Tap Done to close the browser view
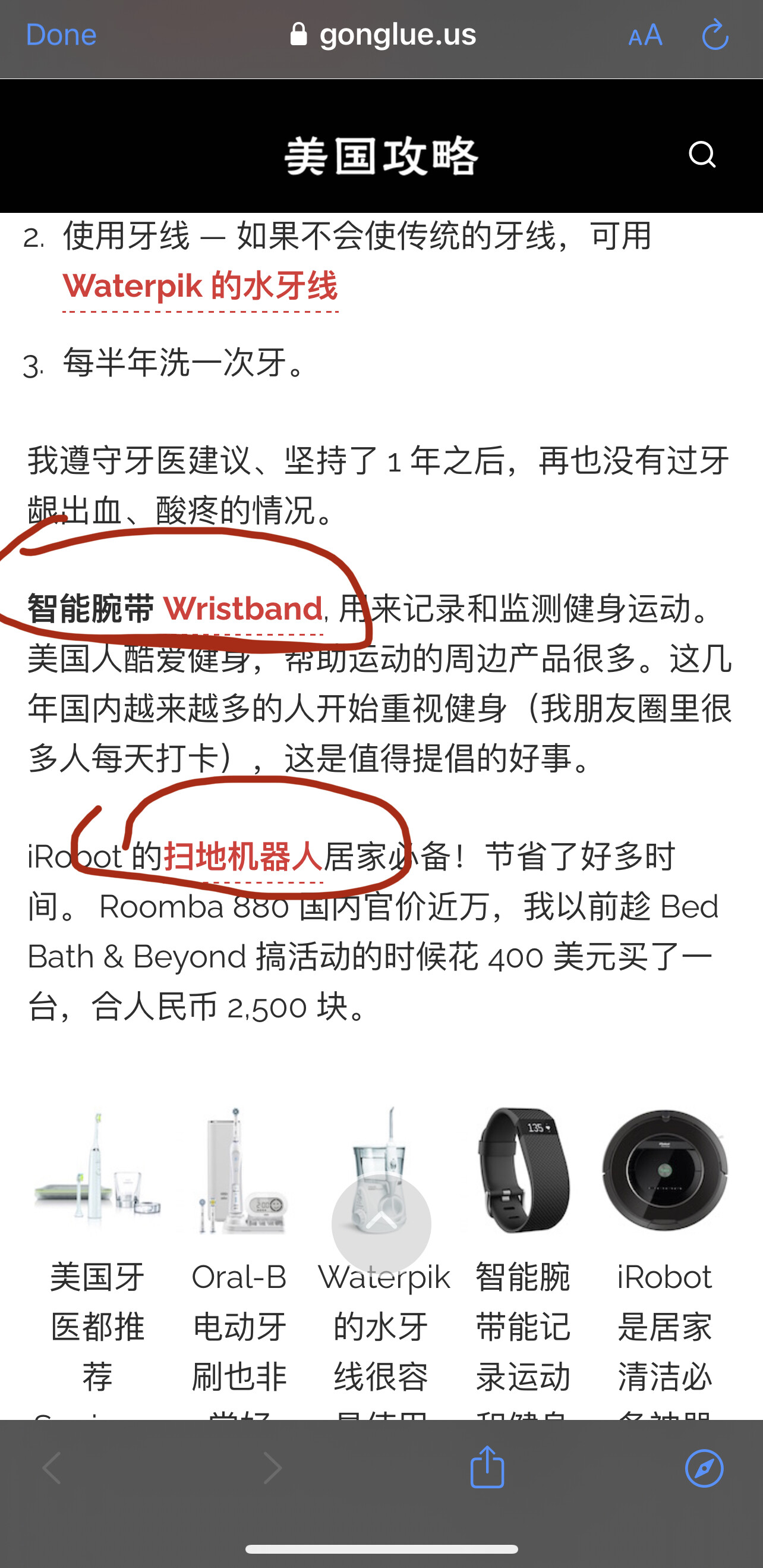 [x=61, y=34]
